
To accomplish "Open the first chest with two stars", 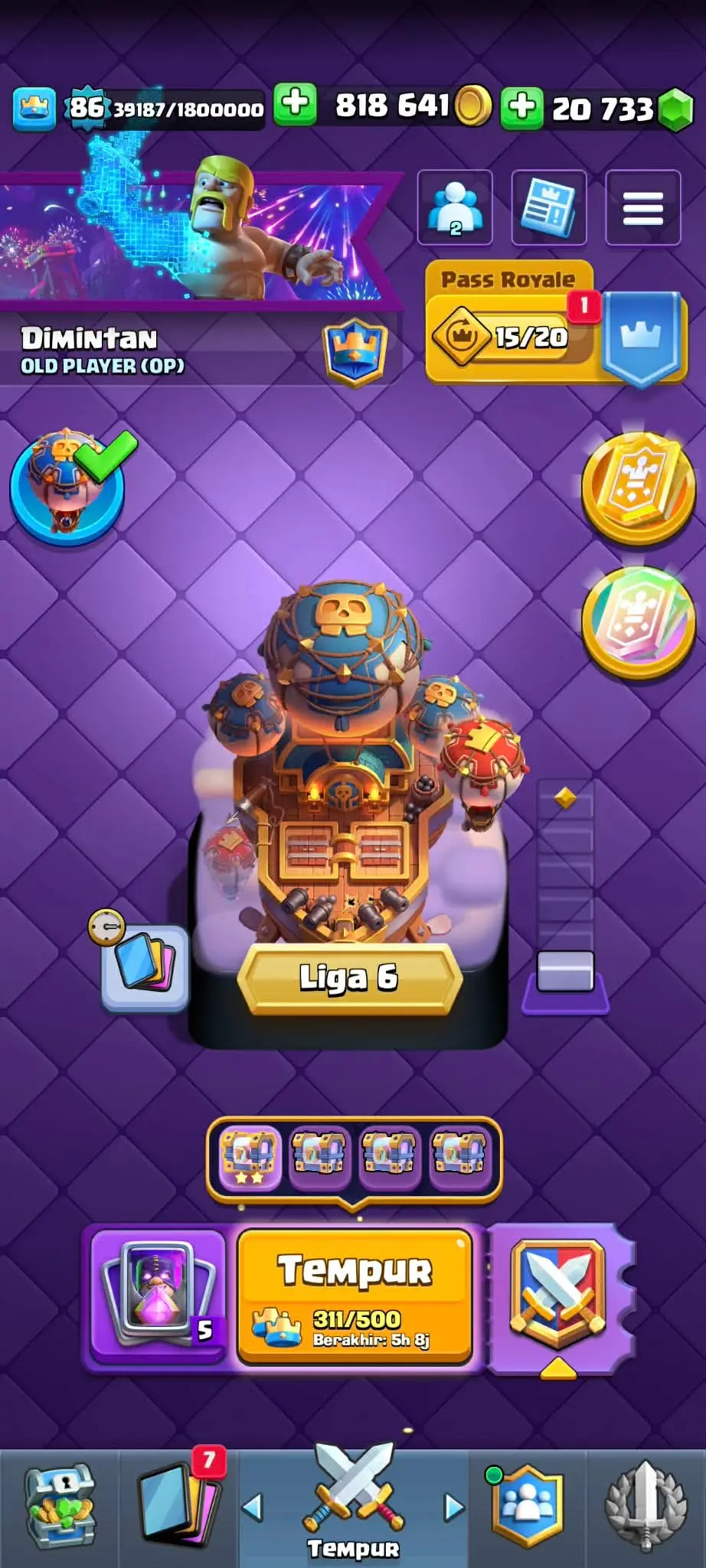I will [x=249, y=1158].
